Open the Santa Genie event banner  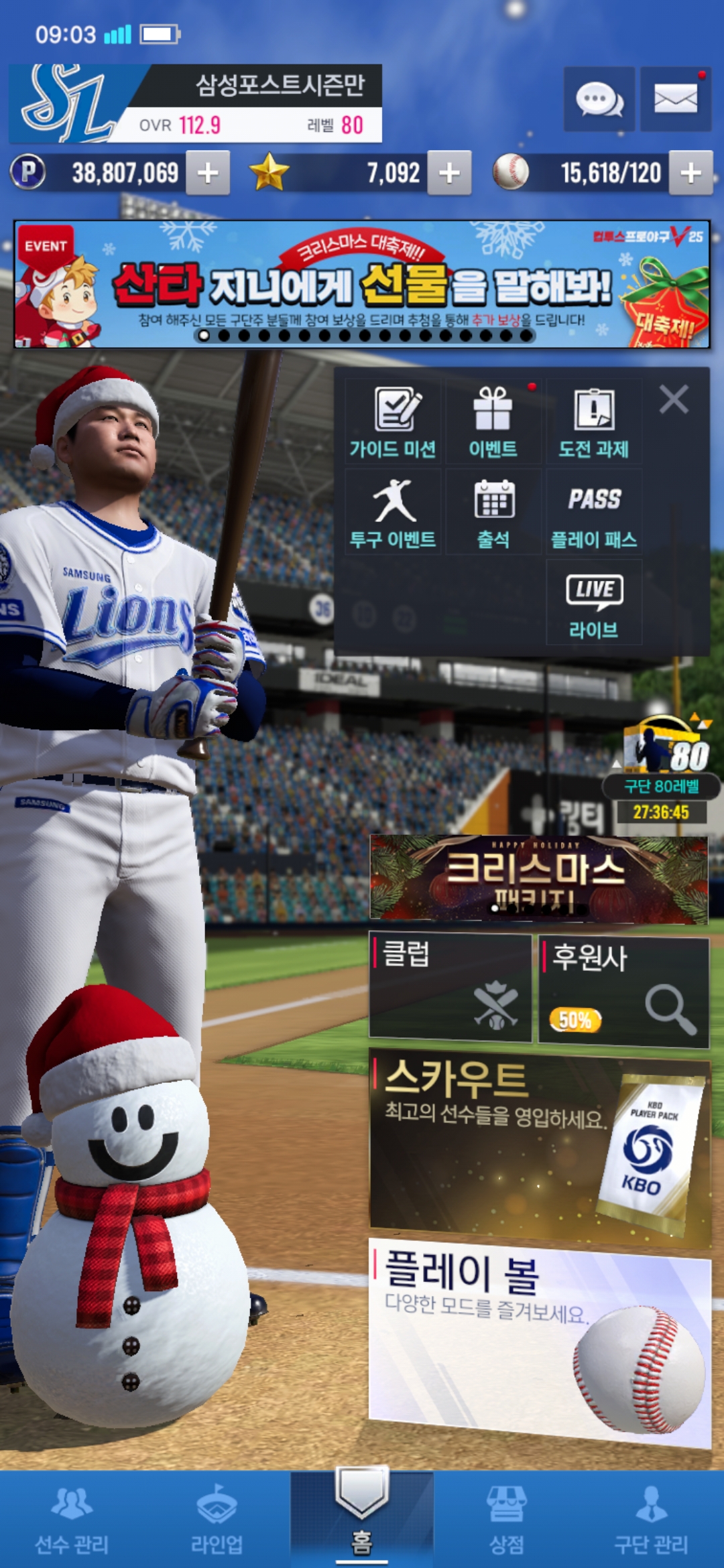point(362,284)
